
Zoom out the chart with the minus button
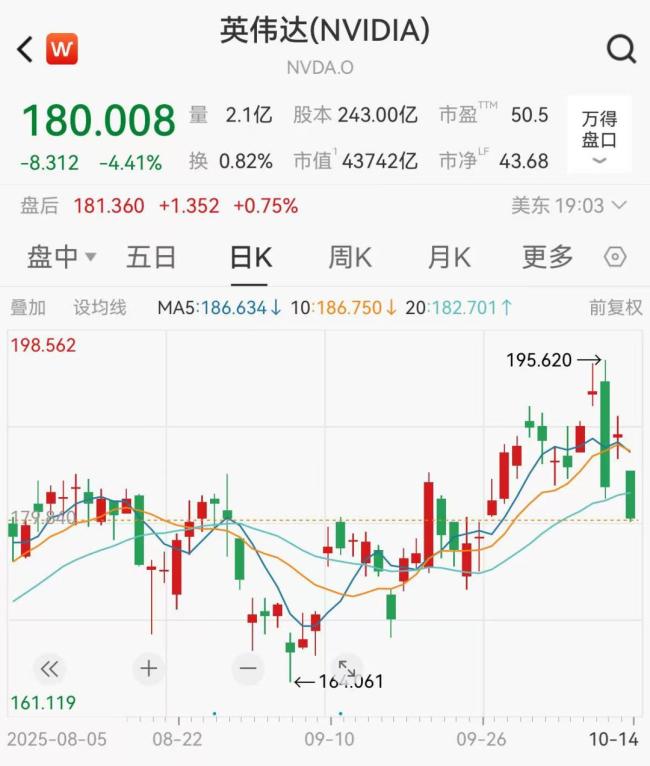click(x=249, y=668)
